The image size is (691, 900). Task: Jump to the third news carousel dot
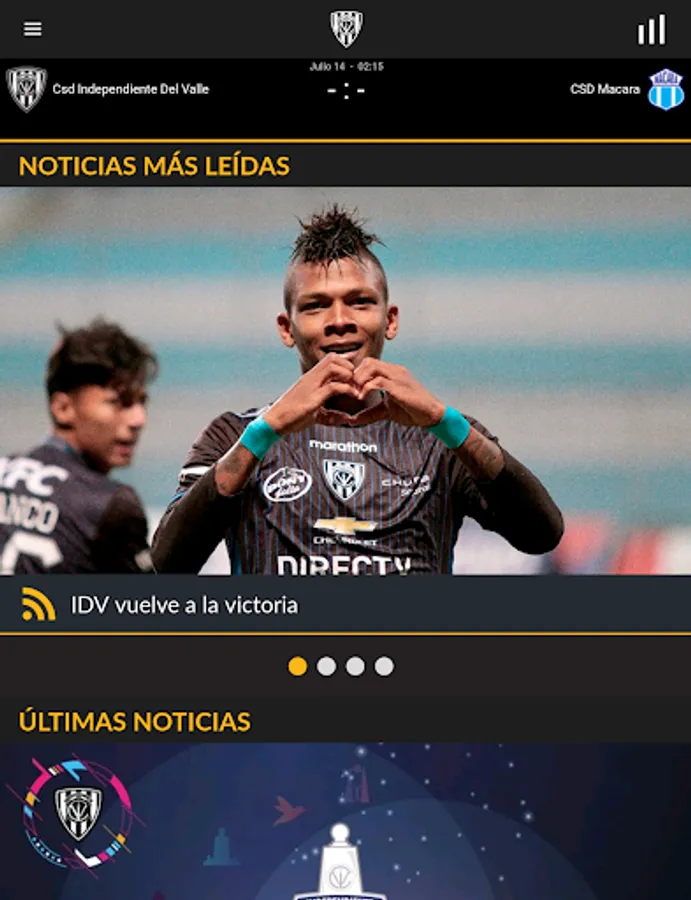(x=355, y=666)
